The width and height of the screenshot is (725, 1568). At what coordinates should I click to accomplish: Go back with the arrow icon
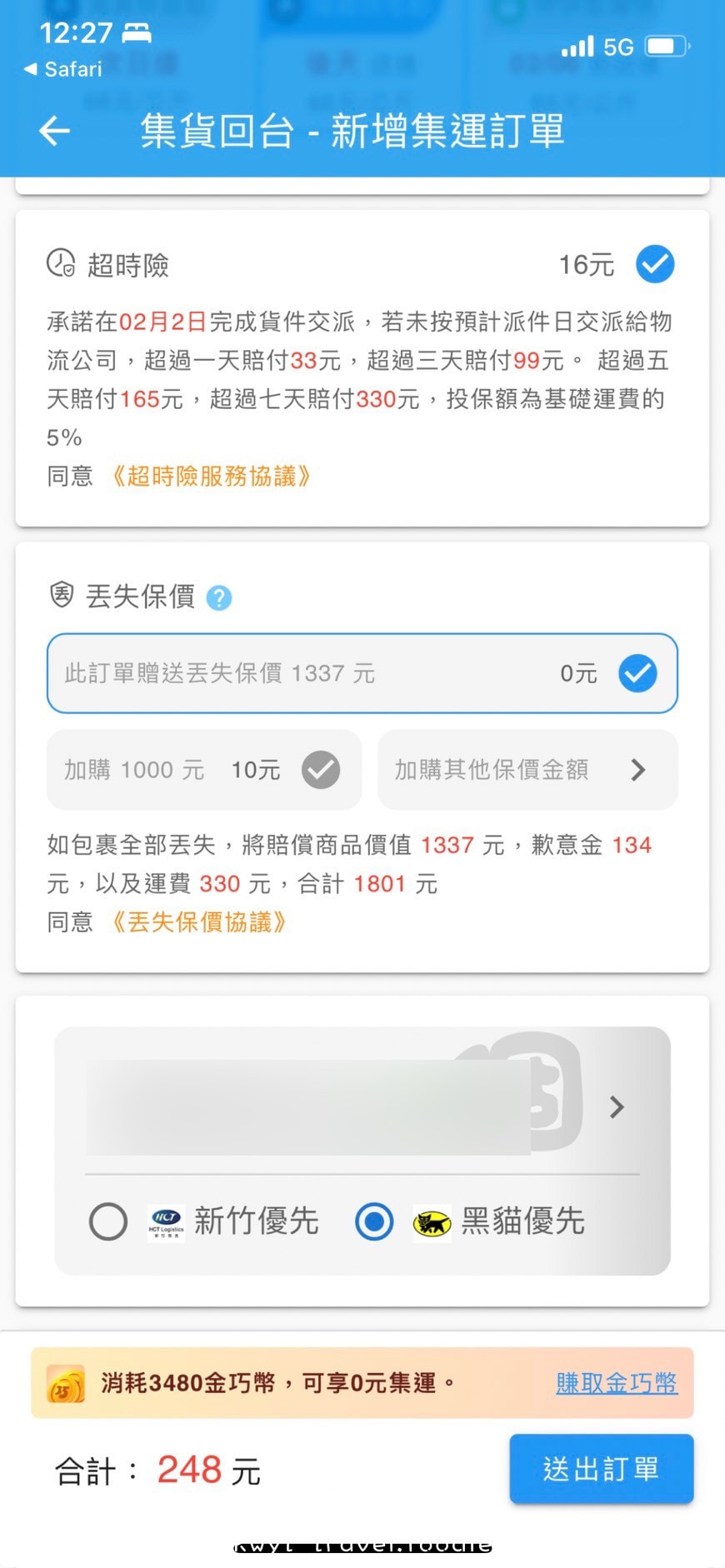click(55, 131)
